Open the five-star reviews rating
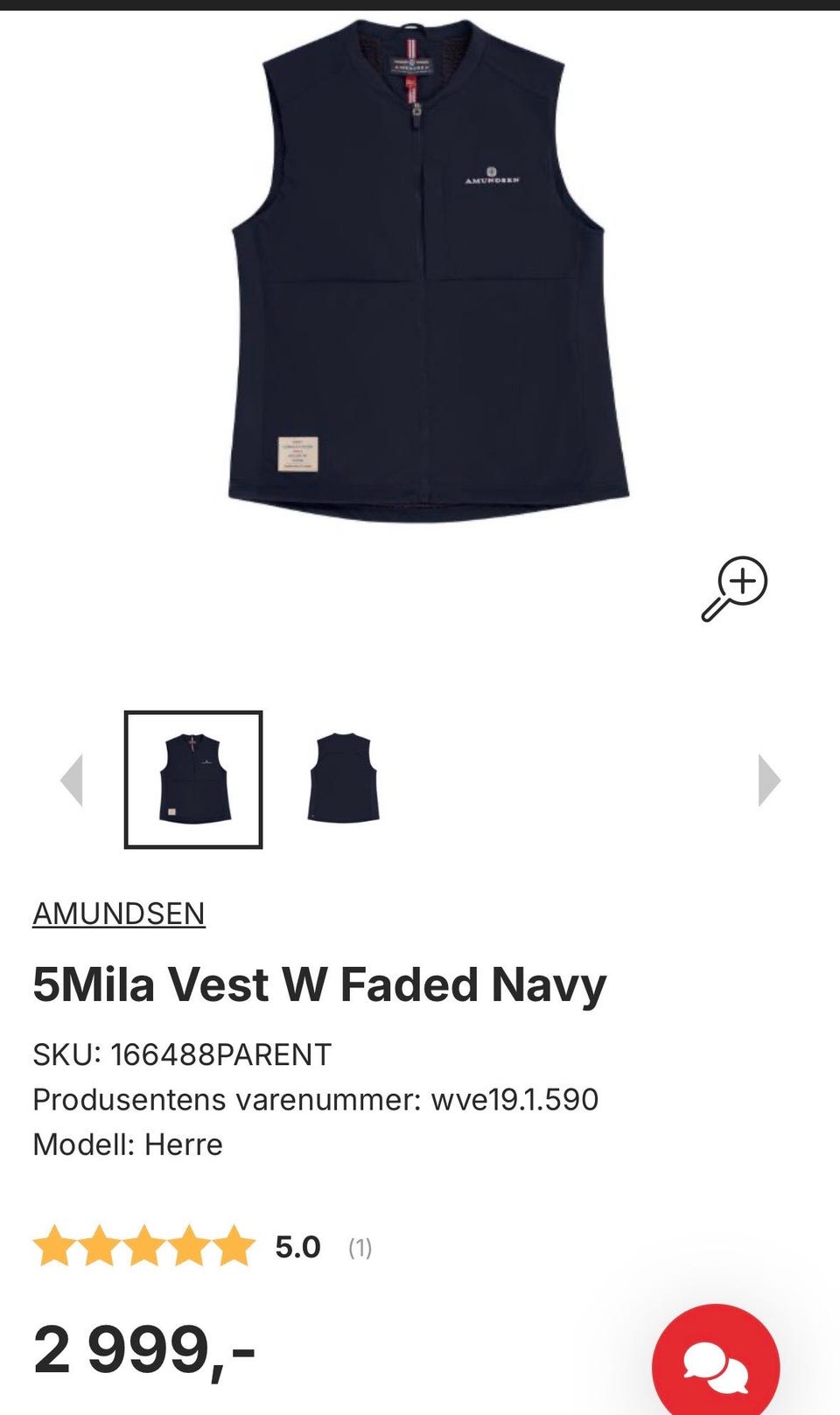 (144, 1246)
